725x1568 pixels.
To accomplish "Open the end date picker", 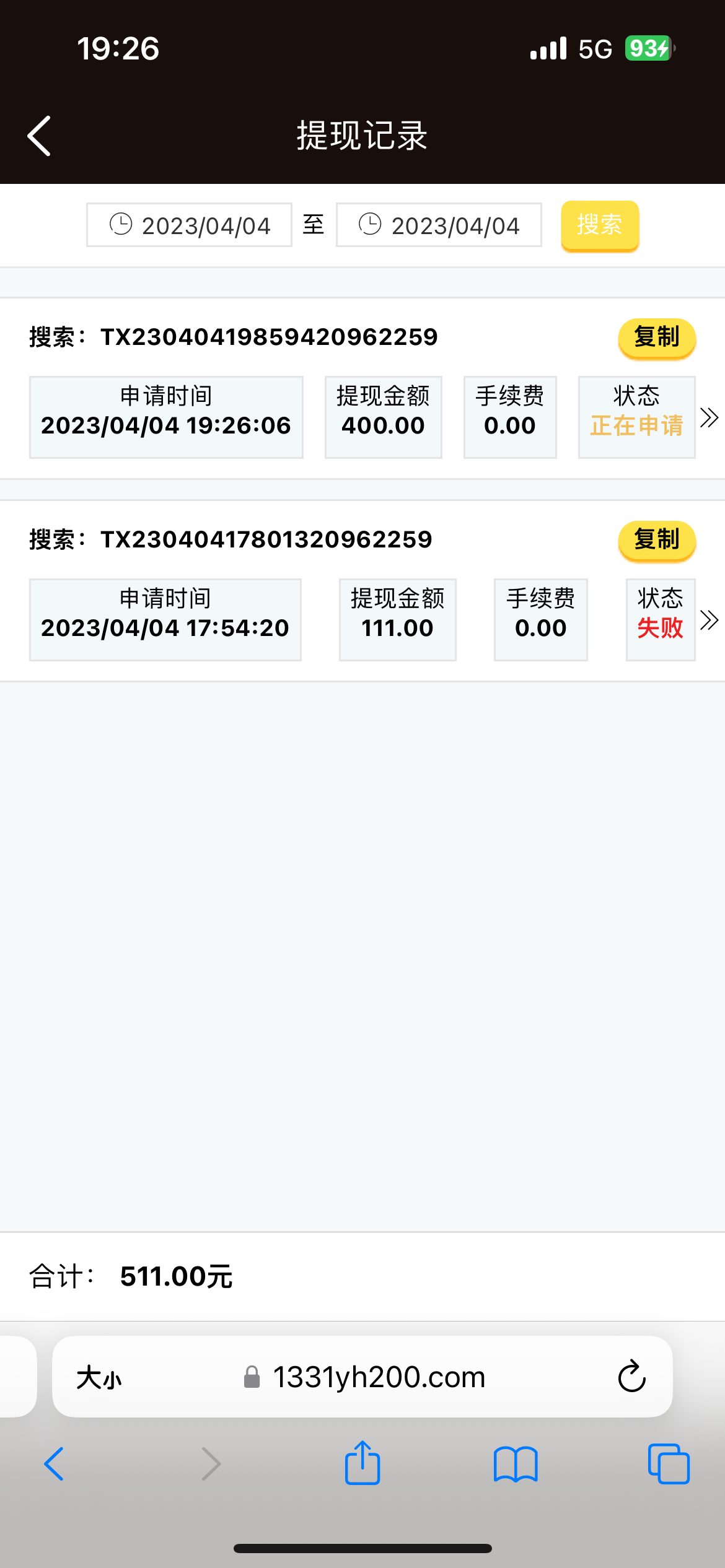I will click(x=439, y=225).
